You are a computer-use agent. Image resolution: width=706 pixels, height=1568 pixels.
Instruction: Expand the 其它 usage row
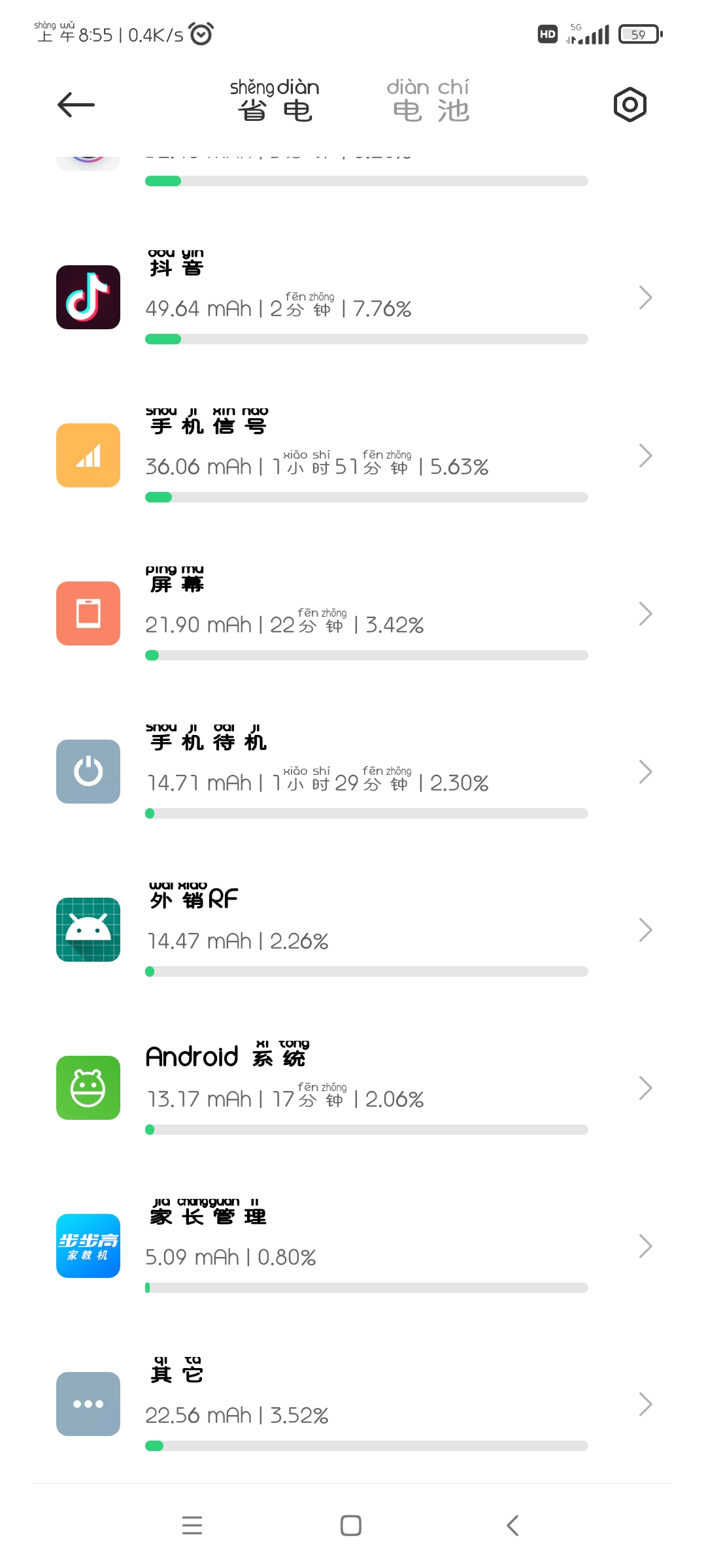coord(353,1405)
